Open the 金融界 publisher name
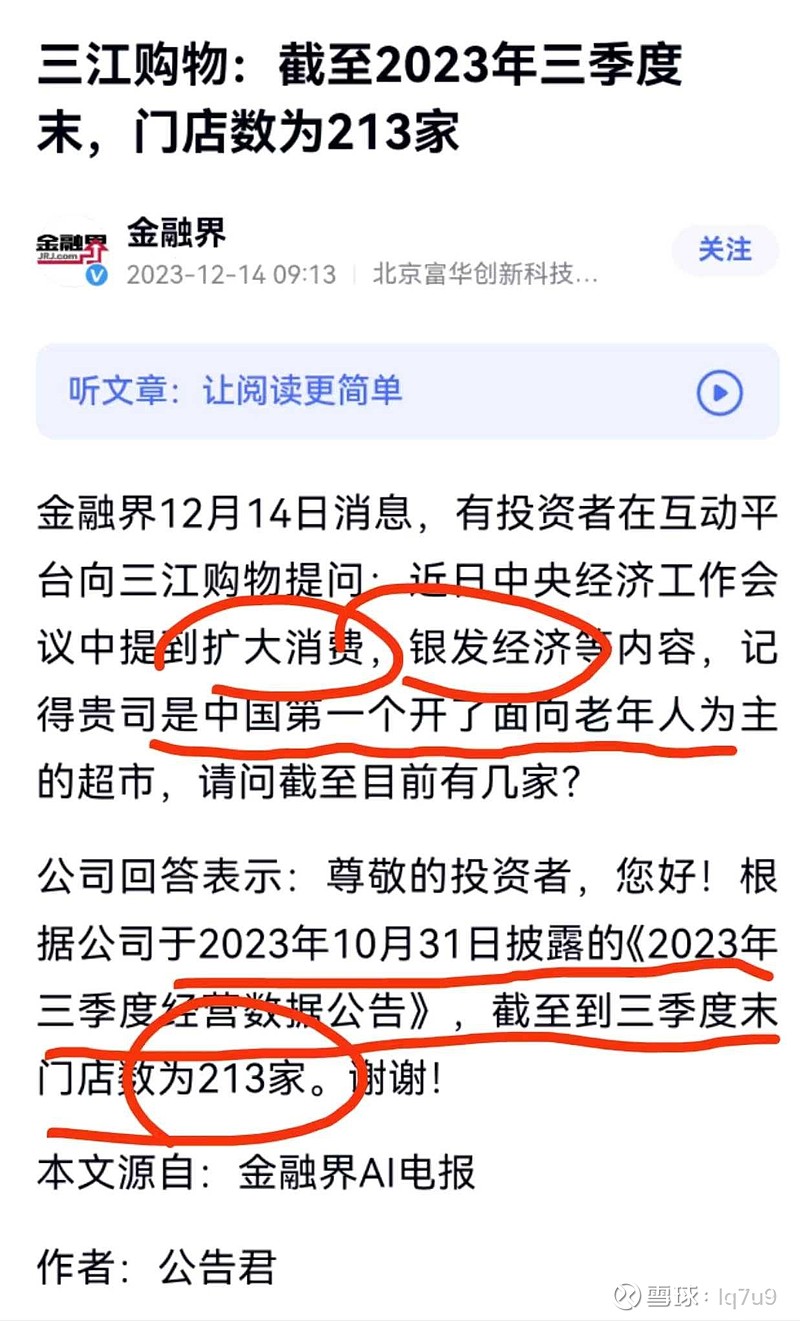Image resolution: width=800 pixels, height=1321 pixels. 178,233
